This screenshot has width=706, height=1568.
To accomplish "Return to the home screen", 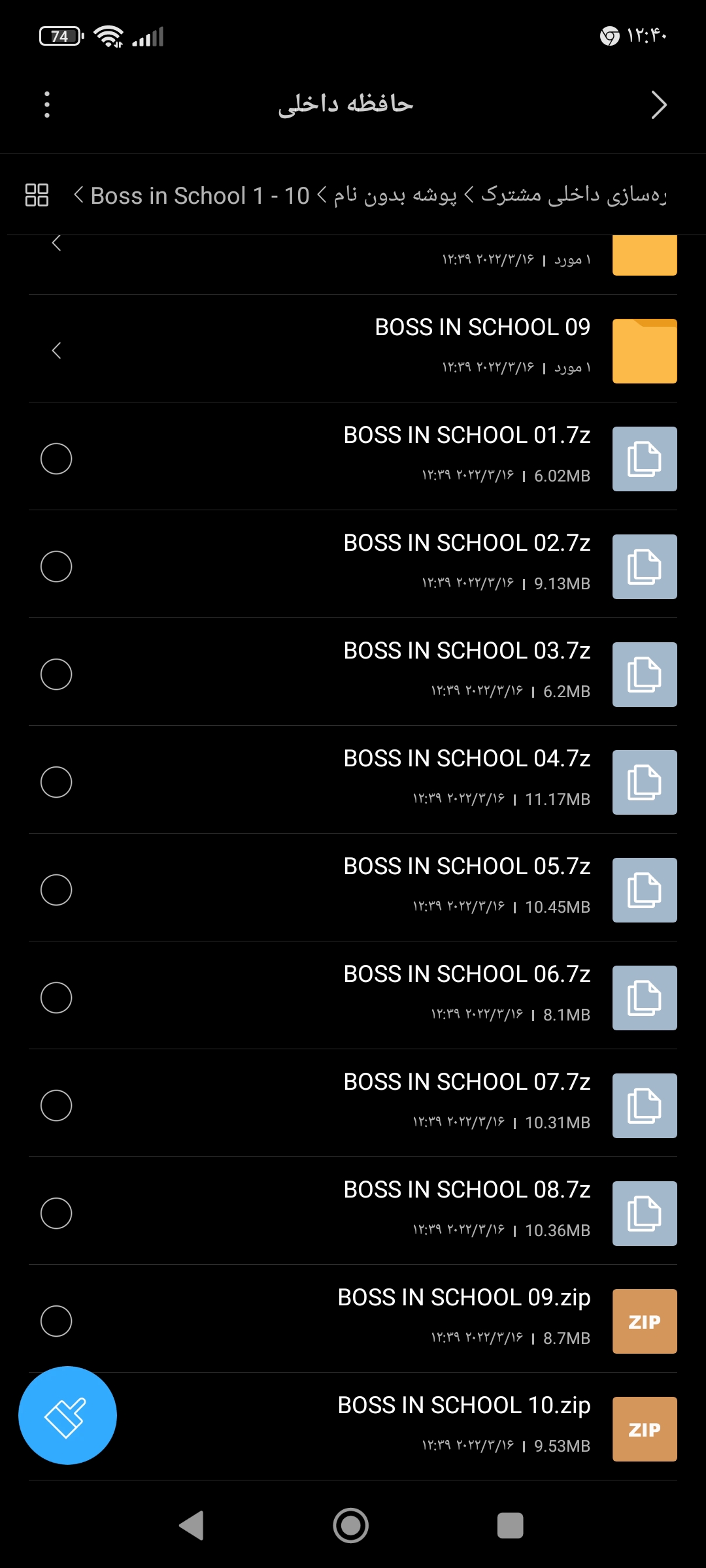I will pos(351,1526).
